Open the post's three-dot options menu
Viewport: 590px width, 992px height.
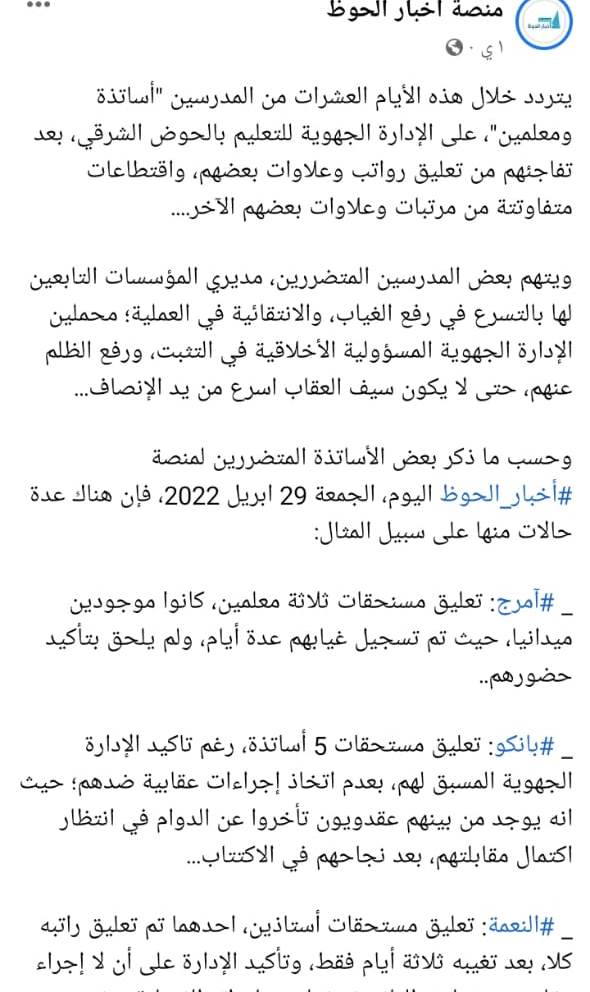(x=39, y=5)
